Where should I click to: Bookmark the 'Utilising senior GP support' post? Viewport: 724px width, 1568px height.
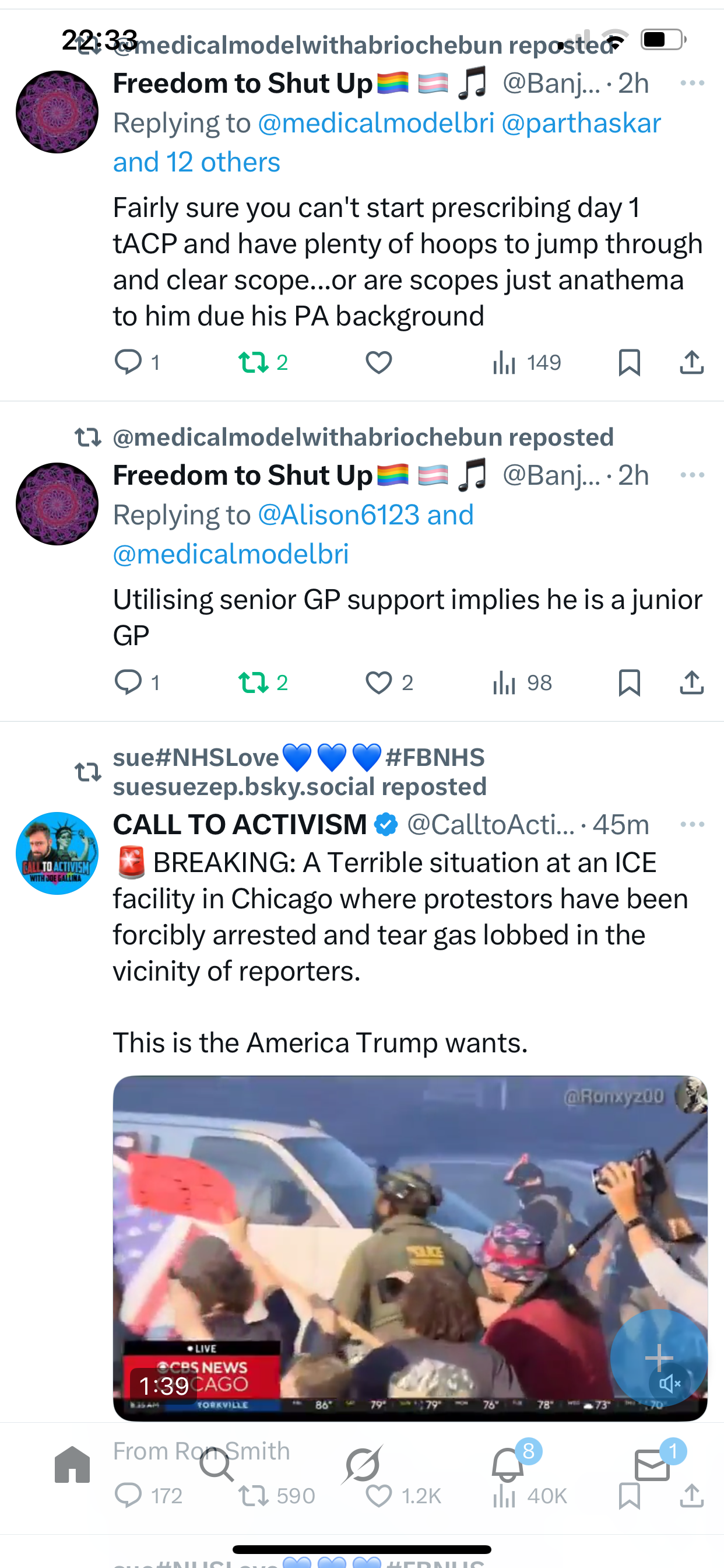pyautogui.click(x=628, y=682)
